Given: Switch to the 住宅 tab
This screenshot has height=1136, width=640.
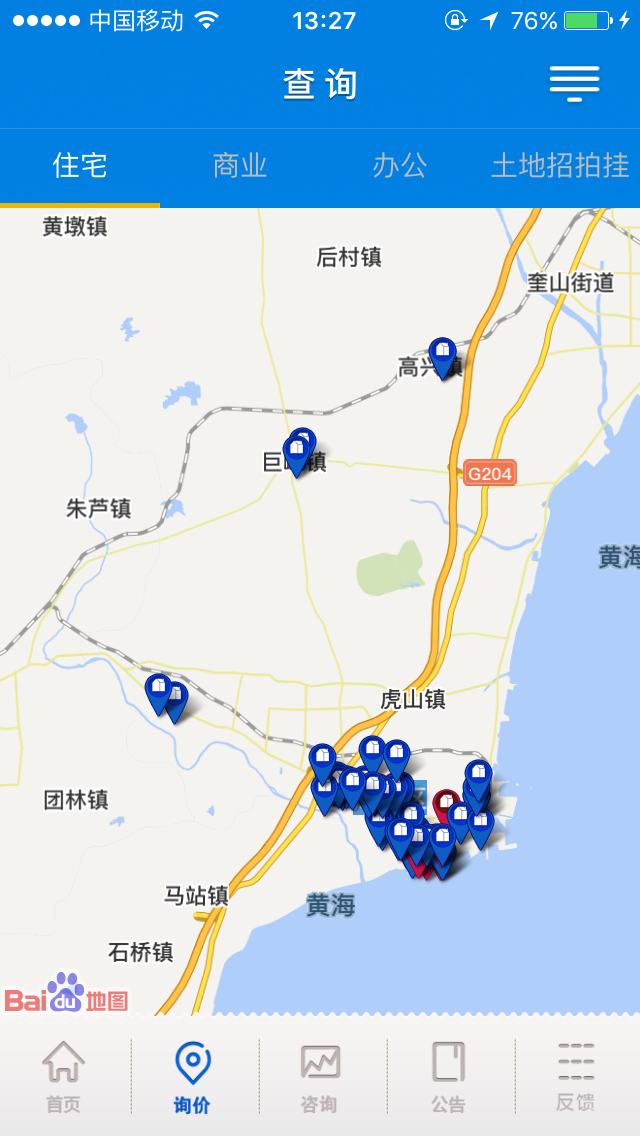Looking at the screenshot, I should (x=80, y=166).
